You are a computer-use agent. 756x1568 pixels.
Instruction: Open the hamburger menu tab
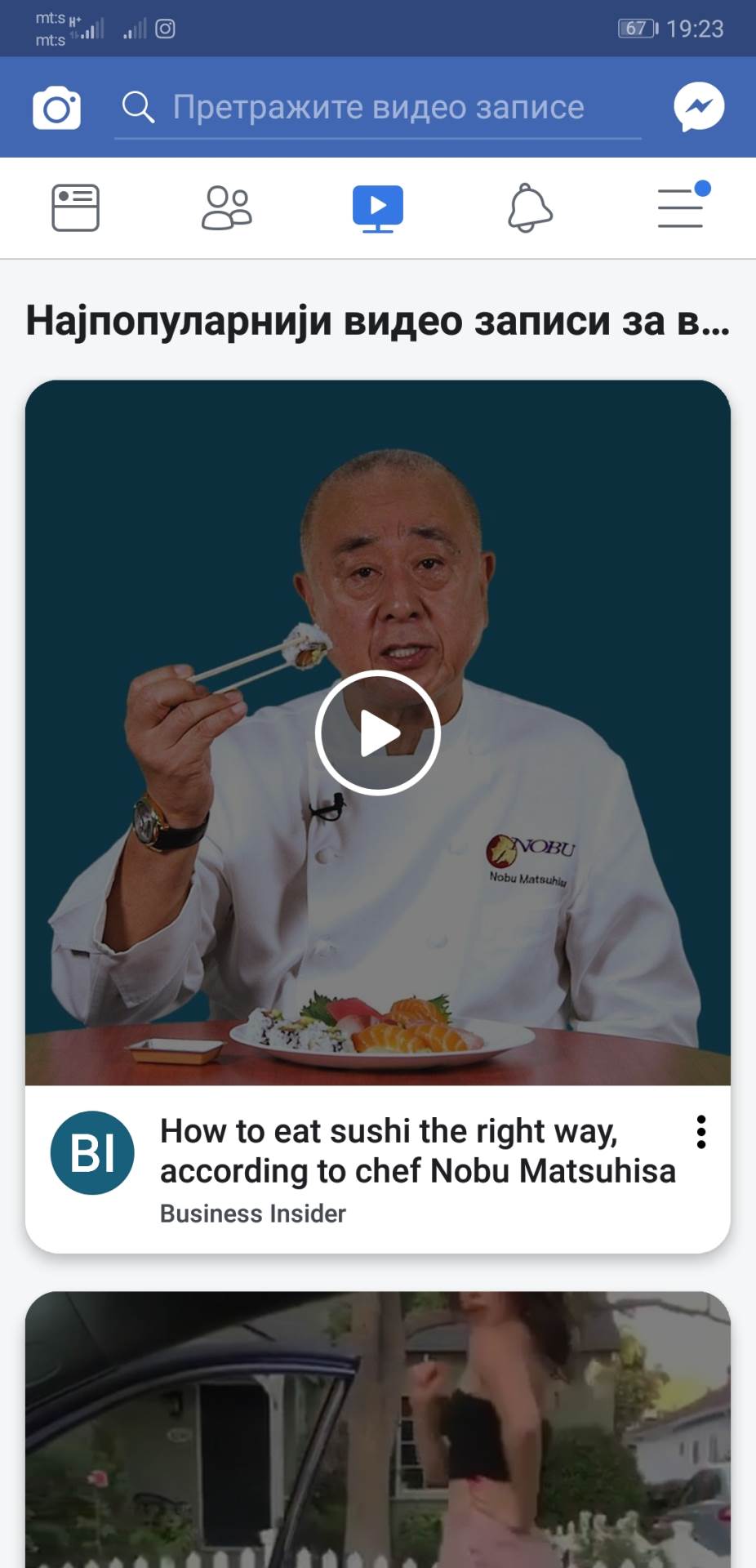(x=682, y=207)
